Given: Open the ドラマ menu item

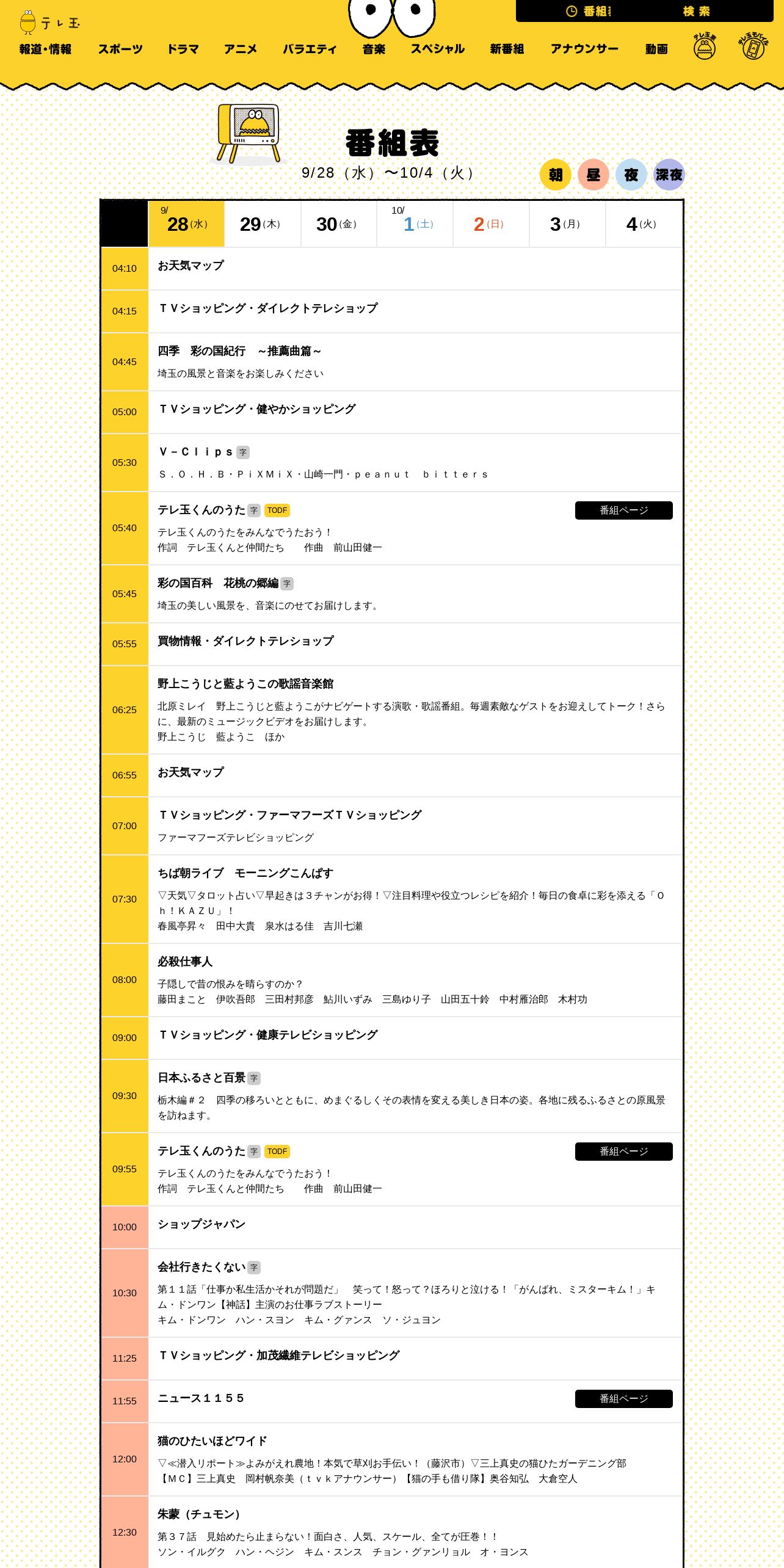Looking at the screenshot, I should click(x=183, y=49).
